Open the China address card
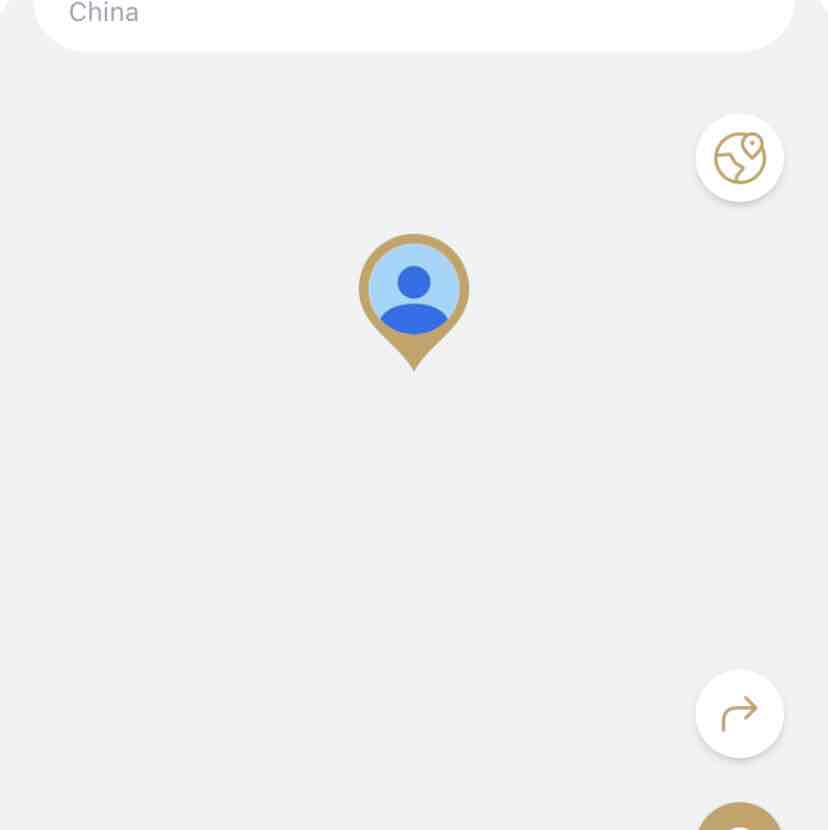This screenshot has height=830, width=828. click(x=414, y=20)
